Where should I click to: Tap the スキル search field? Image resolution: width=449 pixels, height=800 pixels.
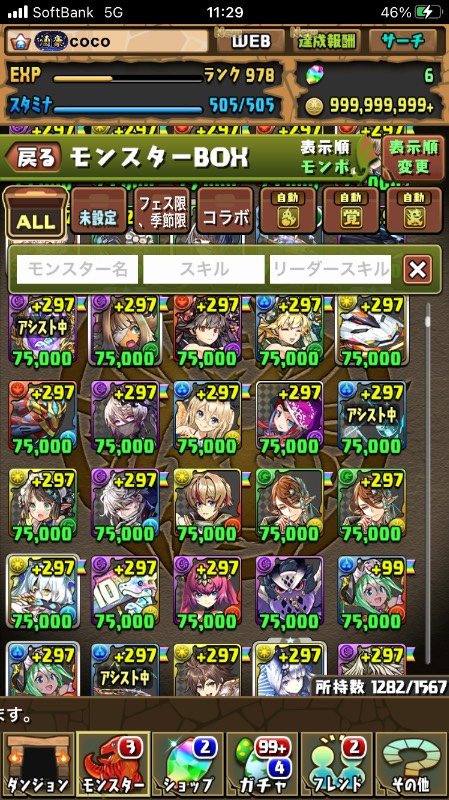pyautogui.click(x=204, y=269)
